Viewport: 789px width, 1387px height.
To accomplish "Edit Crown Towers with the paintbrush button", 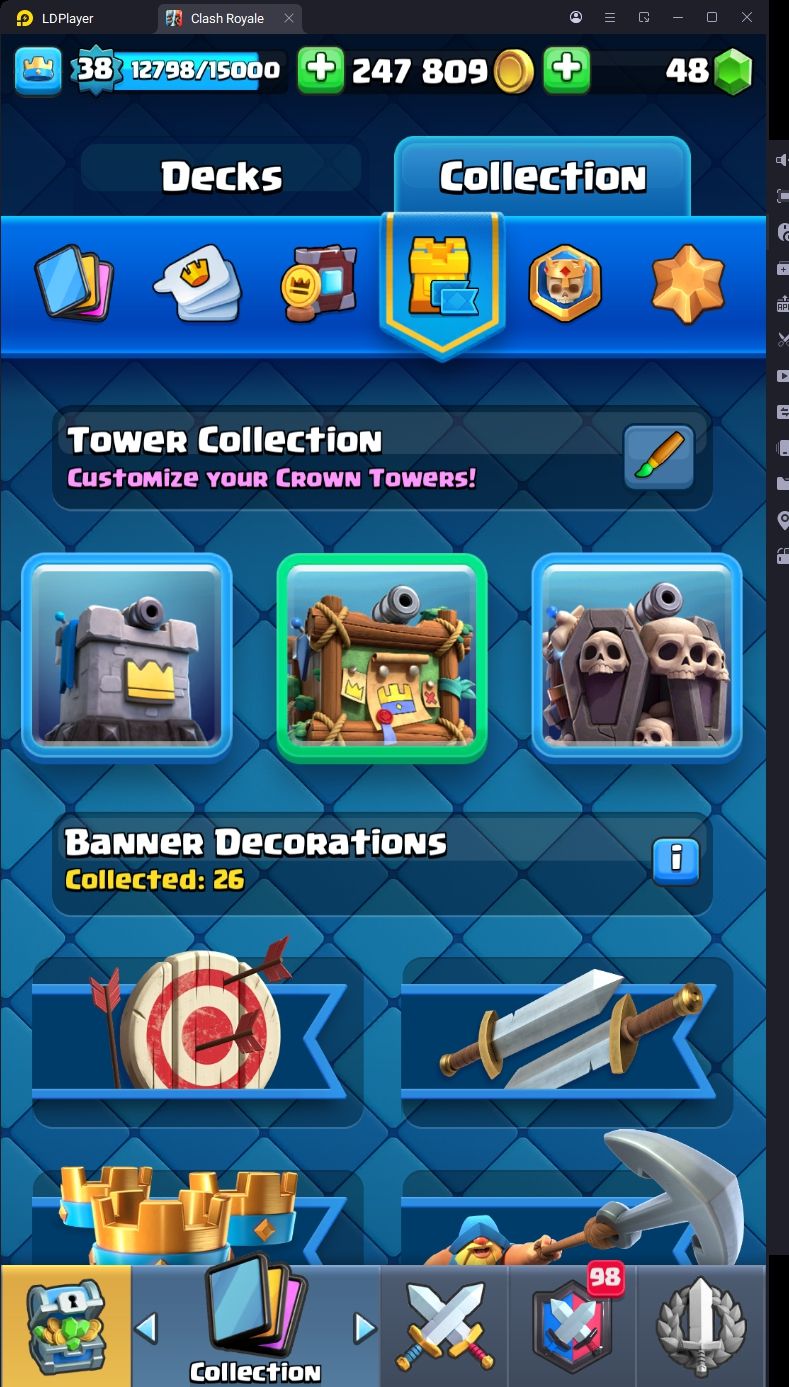I will (x=659, y=458).
